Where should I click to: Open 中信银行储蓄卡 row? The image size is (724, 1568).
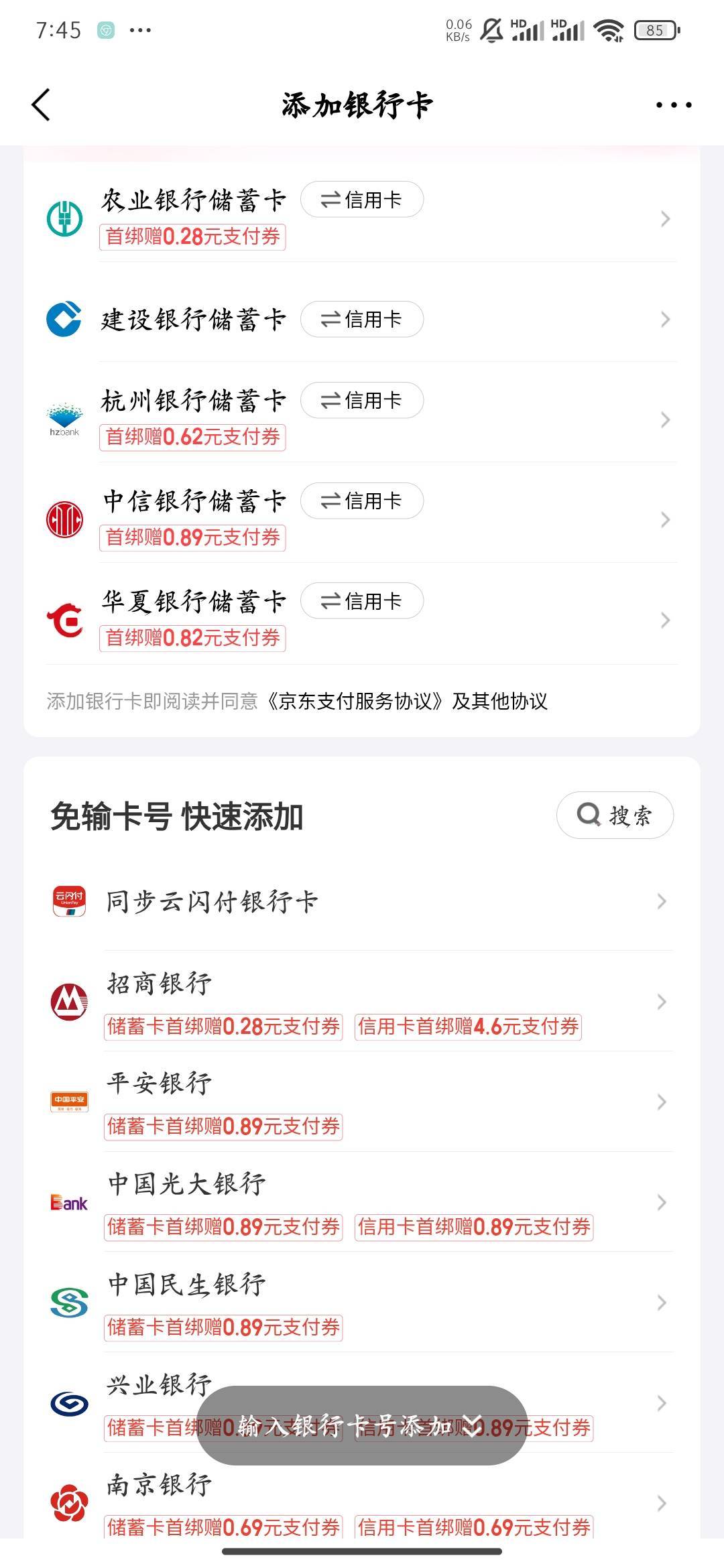[362, 519]
